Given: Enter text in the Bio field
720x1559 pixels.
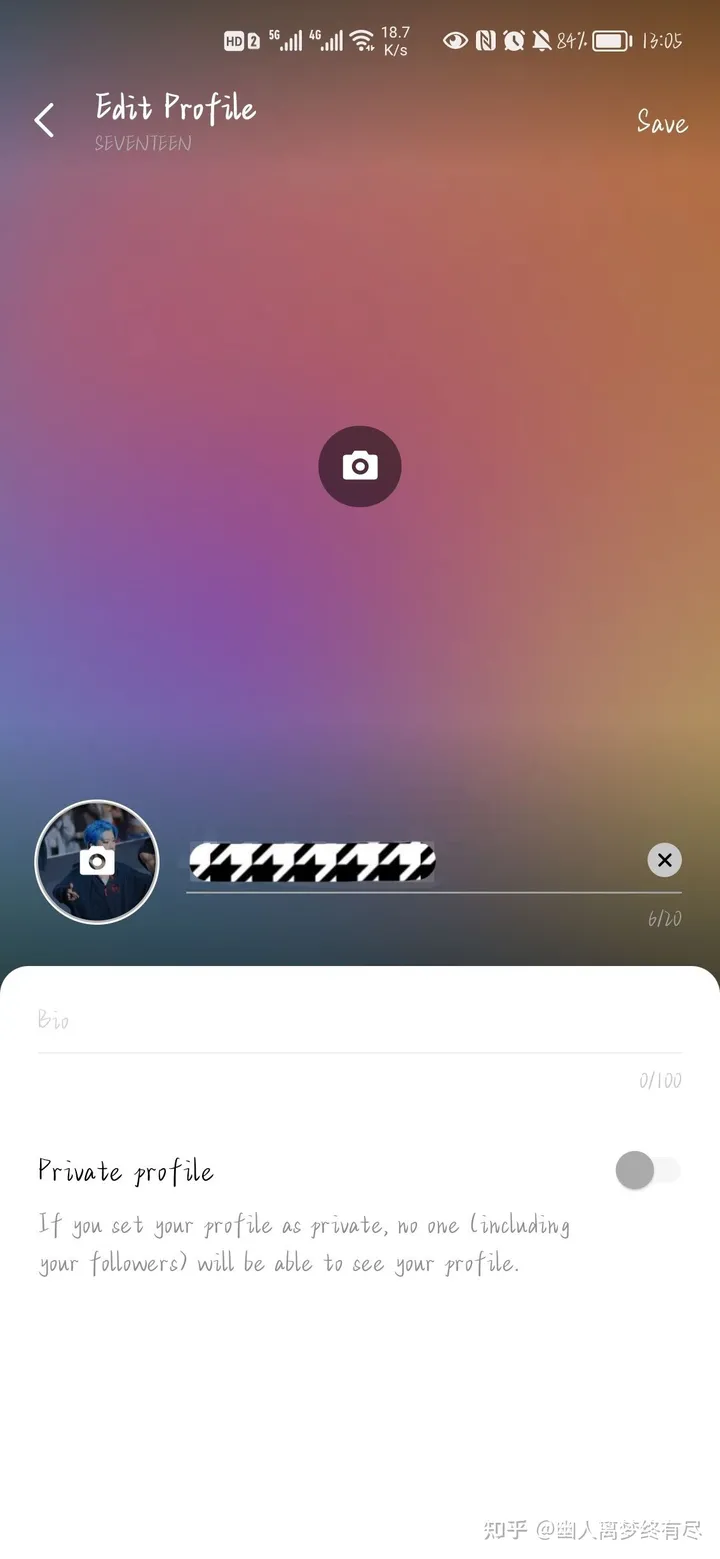Looking at the screenshot, I should [358, 1020].
